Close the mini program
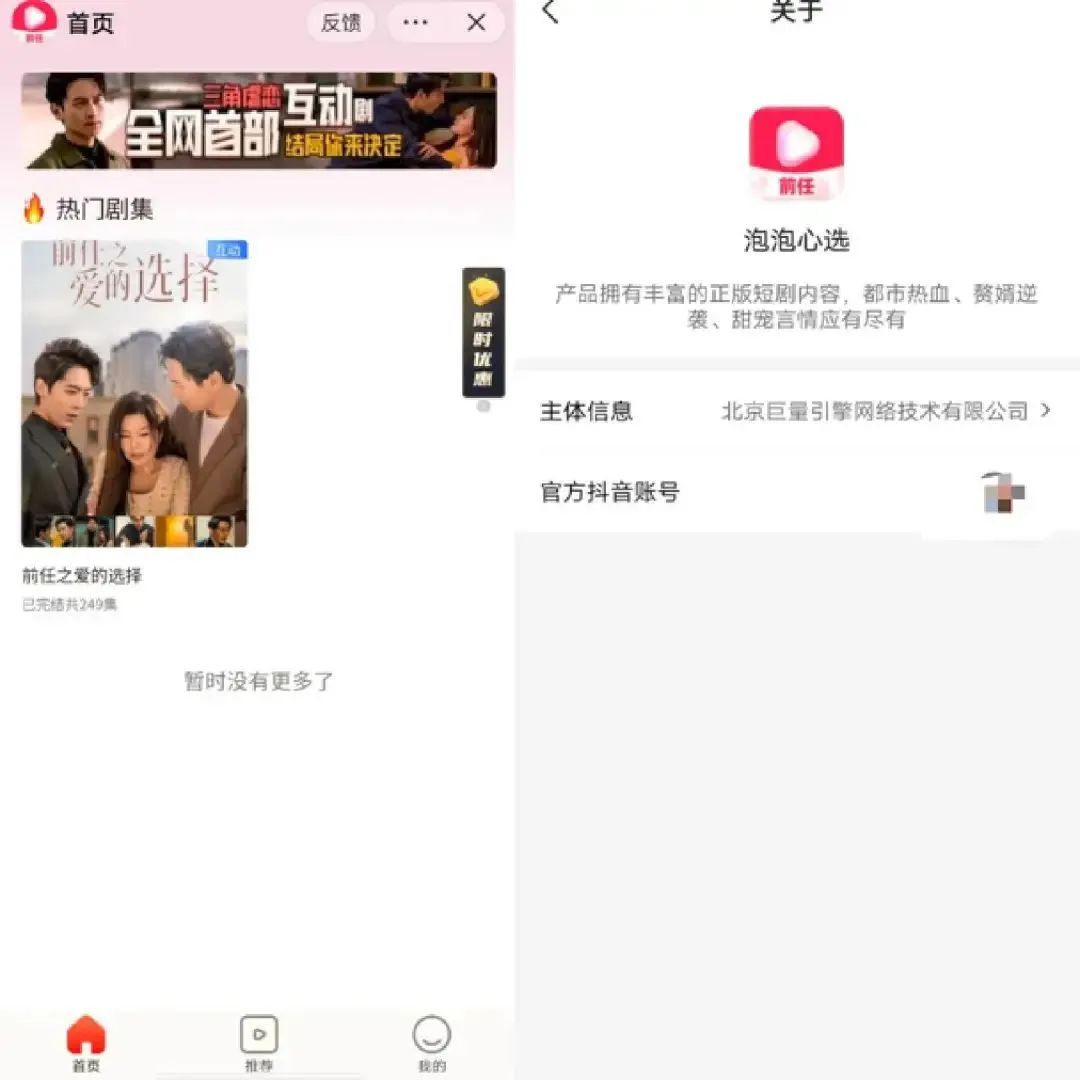Image resolution: width=1080 pixels, height=1080 pixels. (477, 23)
